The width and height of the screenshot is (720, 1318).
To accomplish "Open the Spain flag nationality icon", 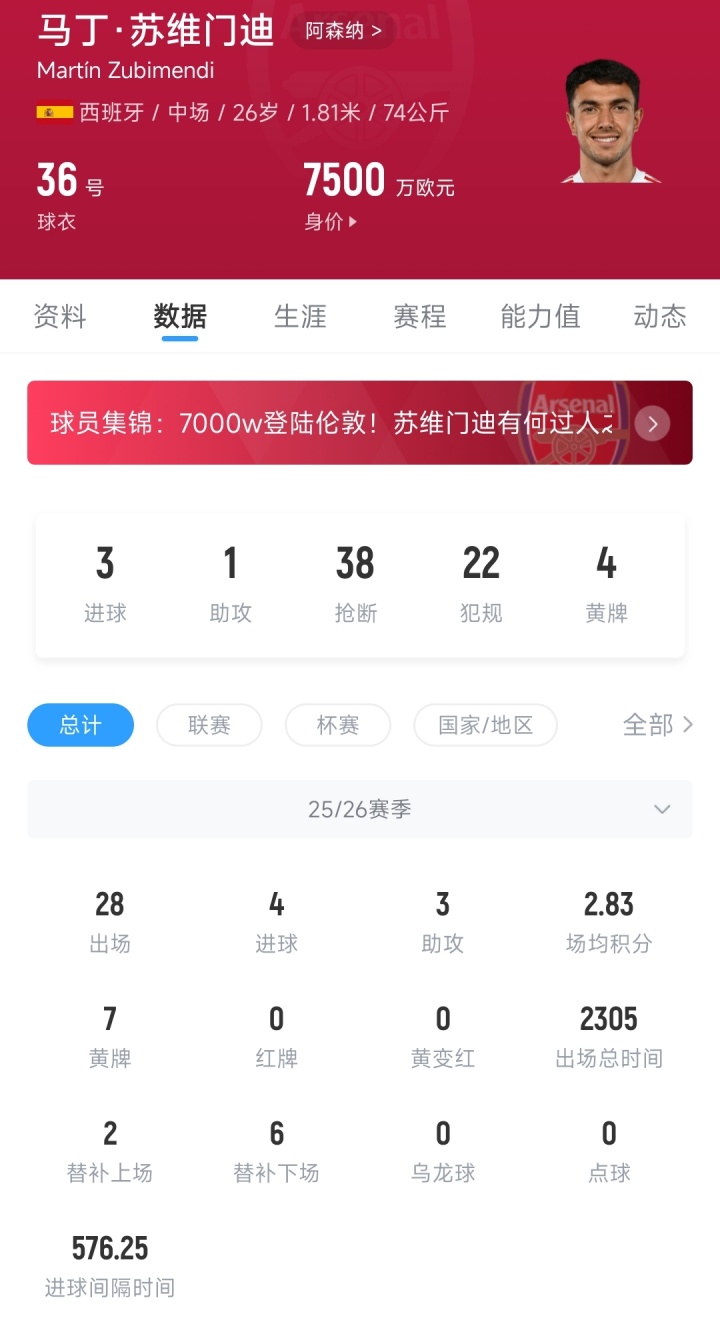I will point(54,113).
